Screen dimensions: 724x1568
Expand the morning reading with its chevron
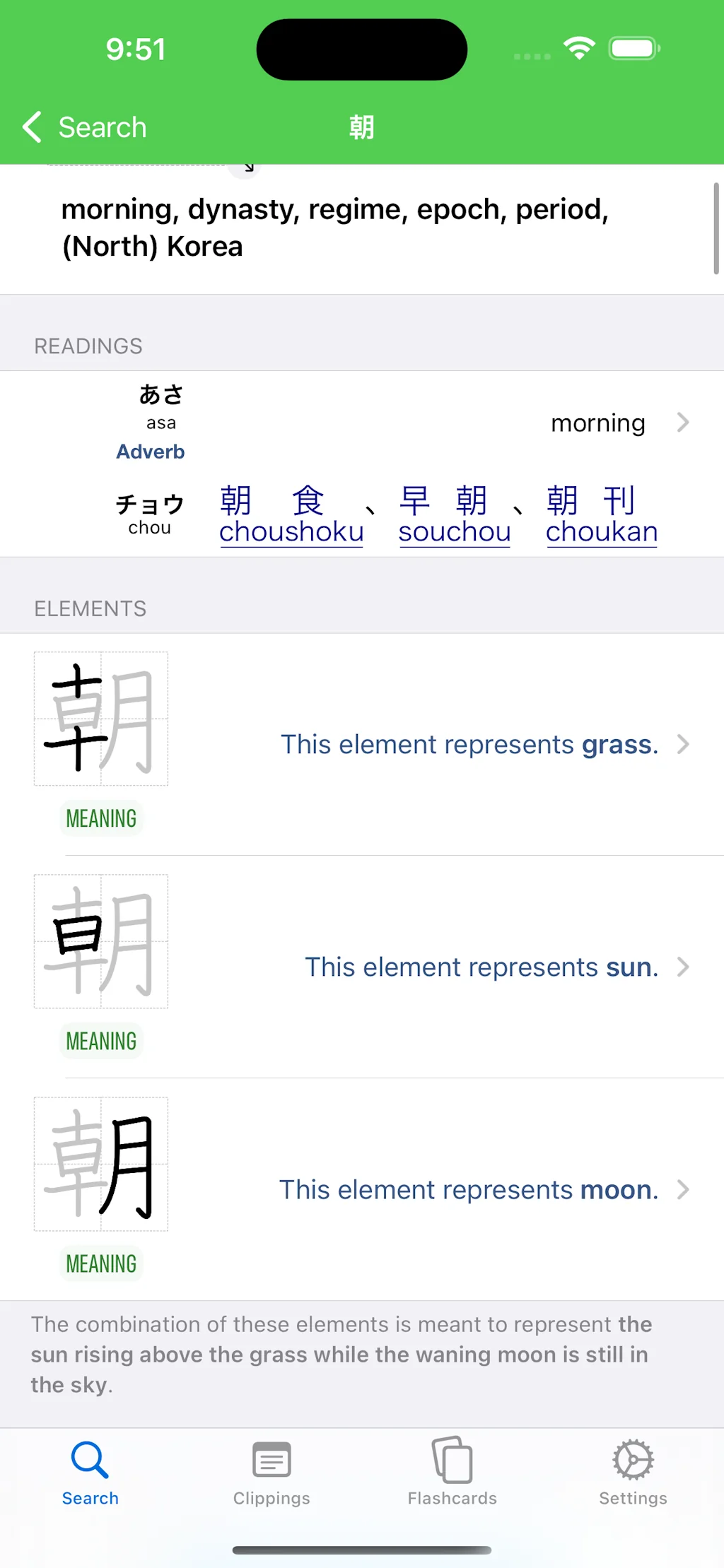coord(683,422)
